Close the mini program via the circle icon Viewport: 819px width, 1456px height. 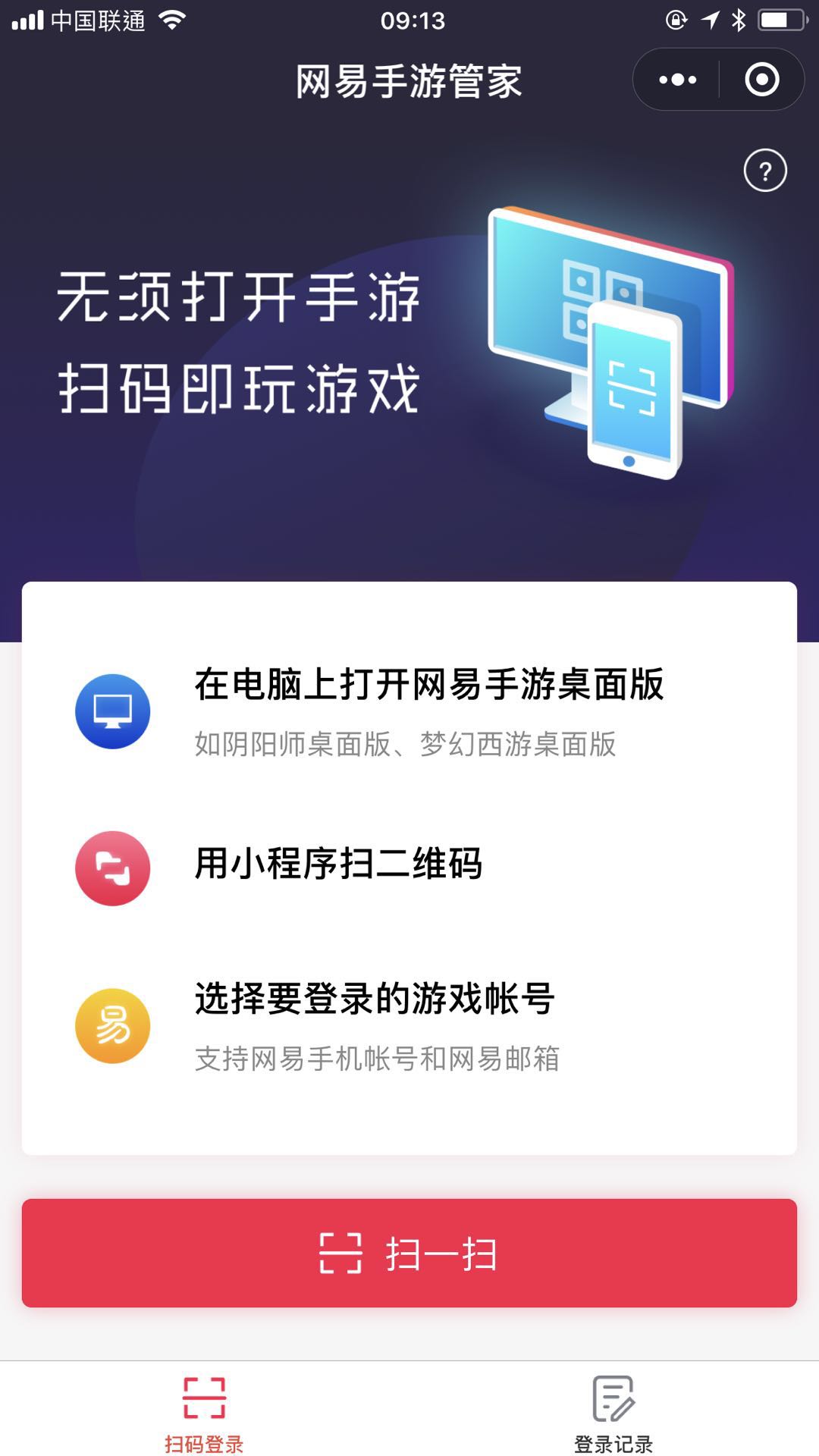point(761,80)
